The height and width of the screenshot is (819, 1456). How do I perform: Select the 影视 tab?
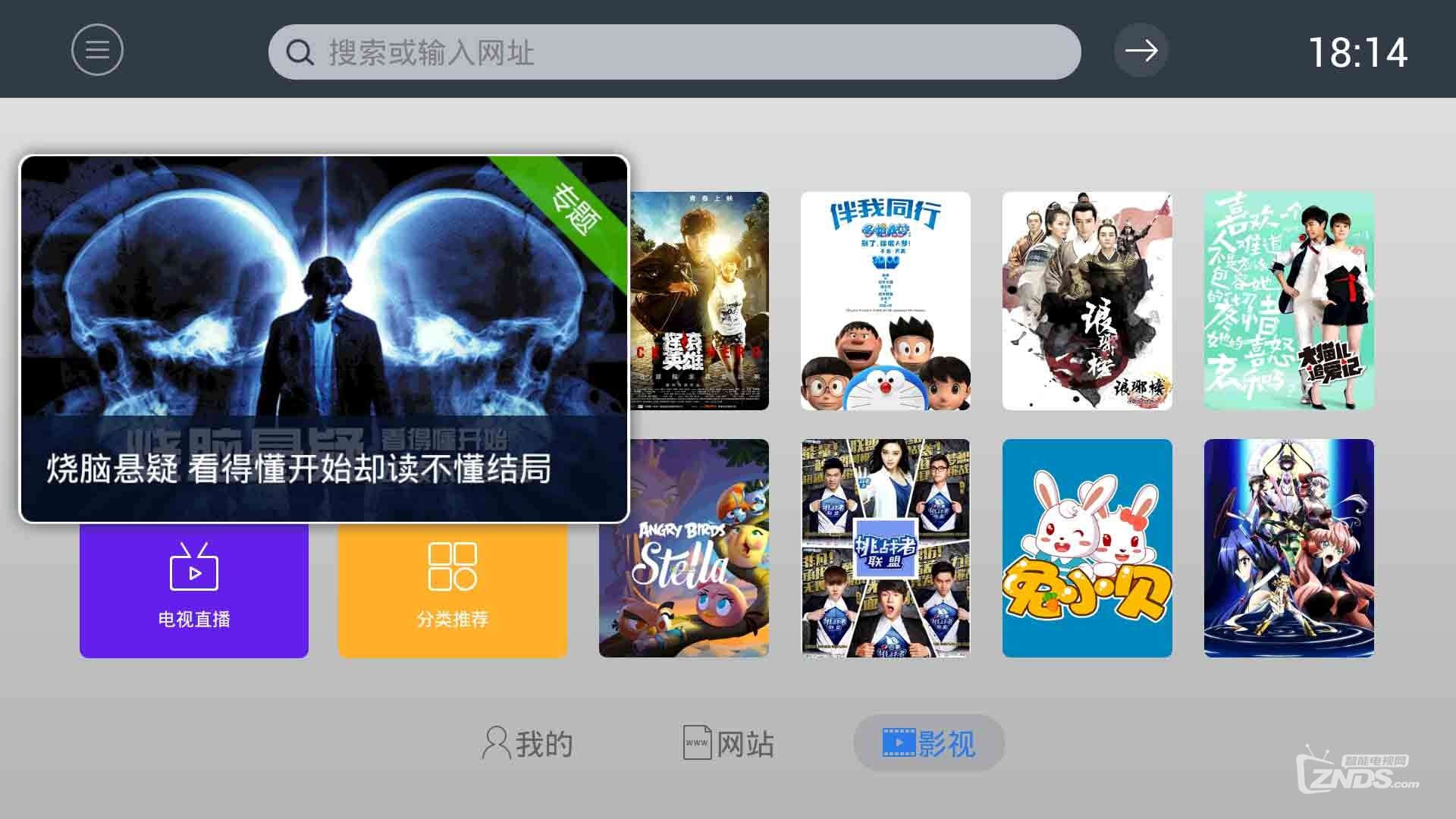click(x=929, y=743)
